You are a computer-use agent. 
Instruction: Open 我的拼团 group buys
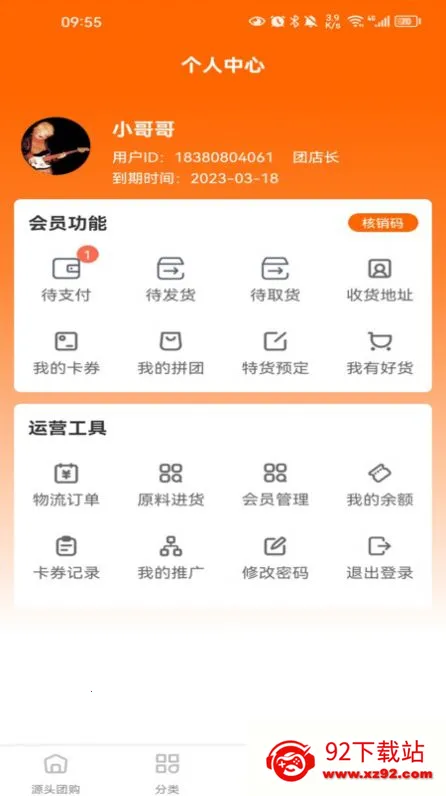[170, 353]
